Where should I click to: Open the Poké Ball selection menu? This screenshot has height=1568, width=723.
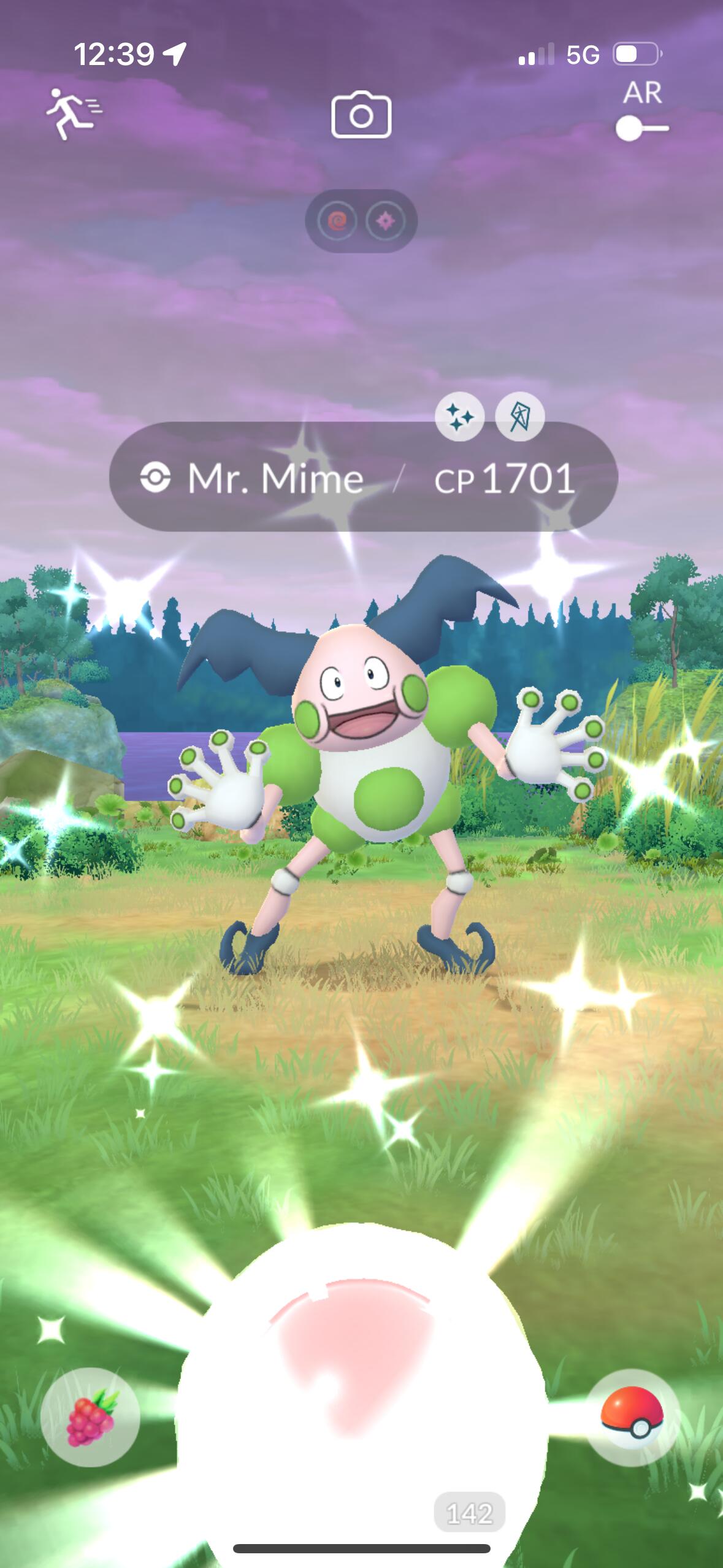coord(632,1418)
